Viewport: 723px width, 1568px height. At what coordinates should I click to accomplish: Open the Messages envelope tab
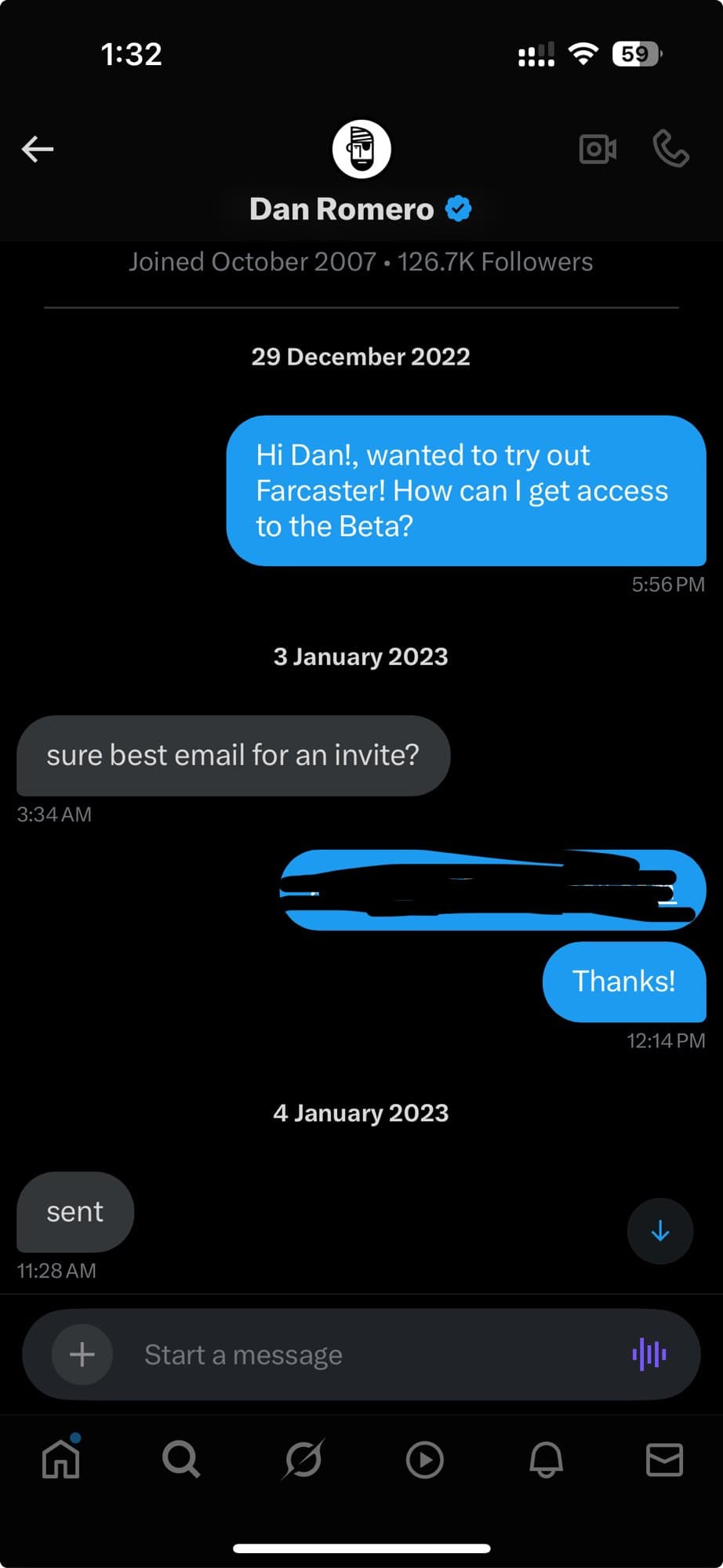pos(664,1460)
